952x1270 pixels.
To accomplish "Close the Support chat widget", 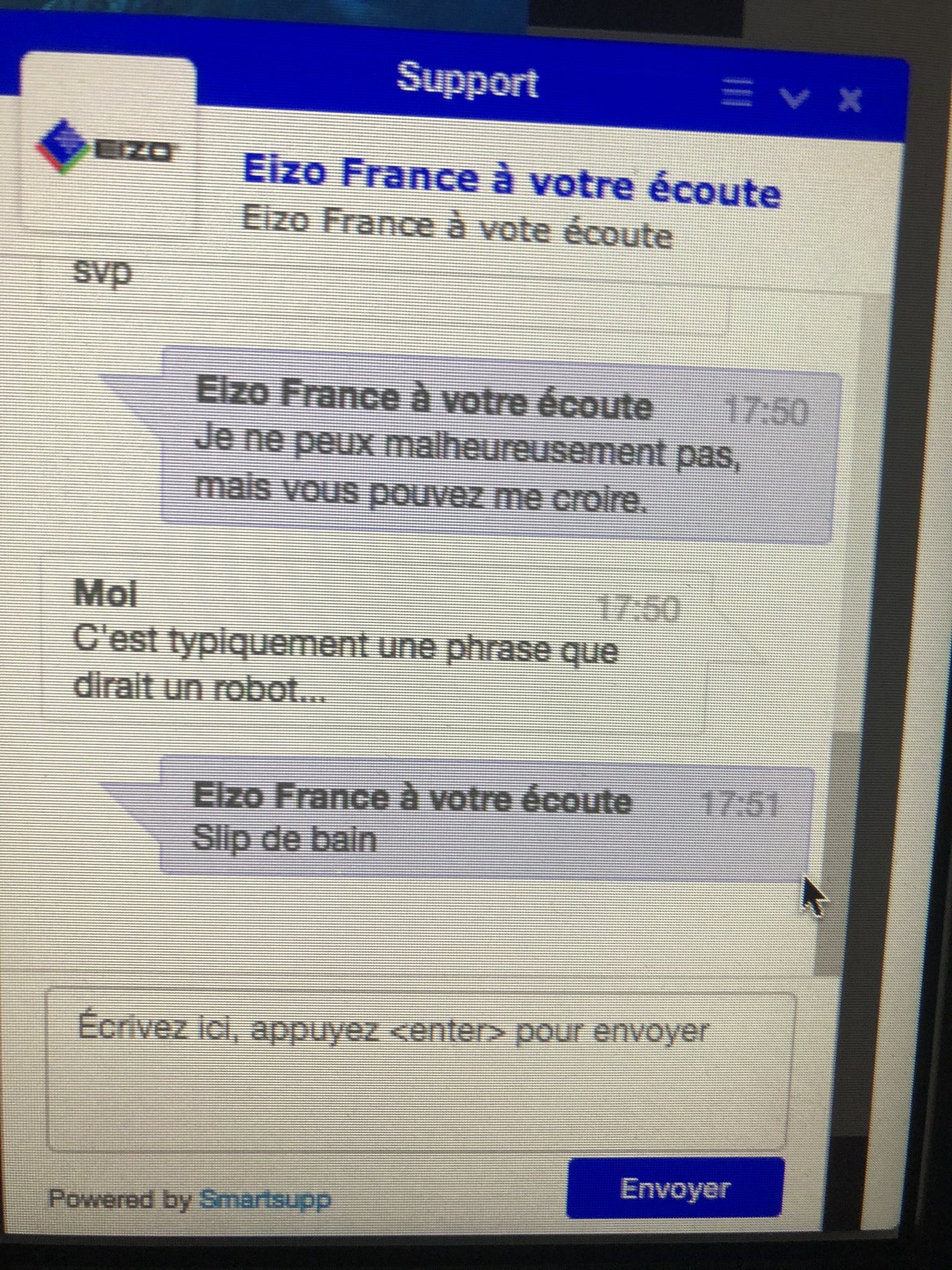I will pos(850,100).
